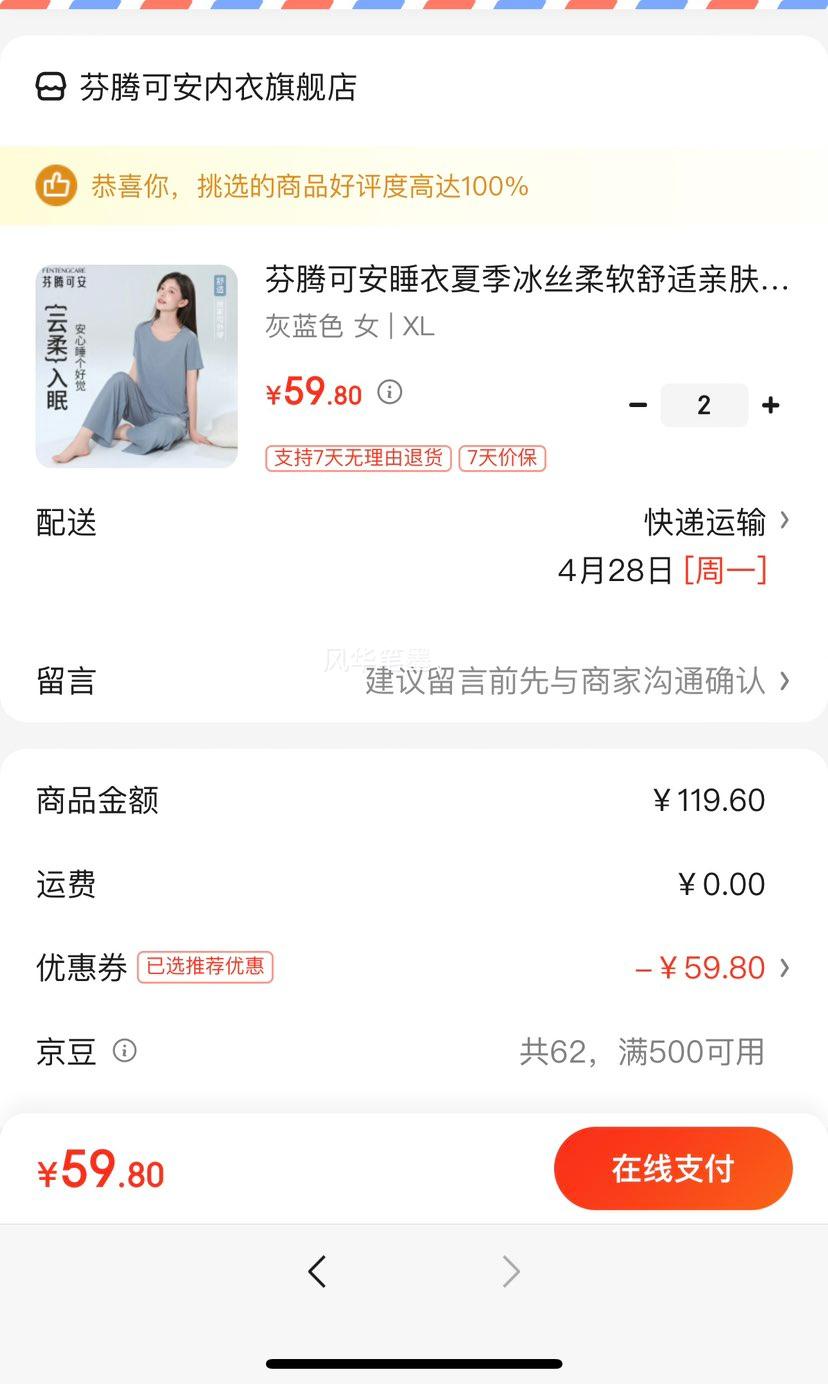Tap 在线支付 to pay online

673,1169
